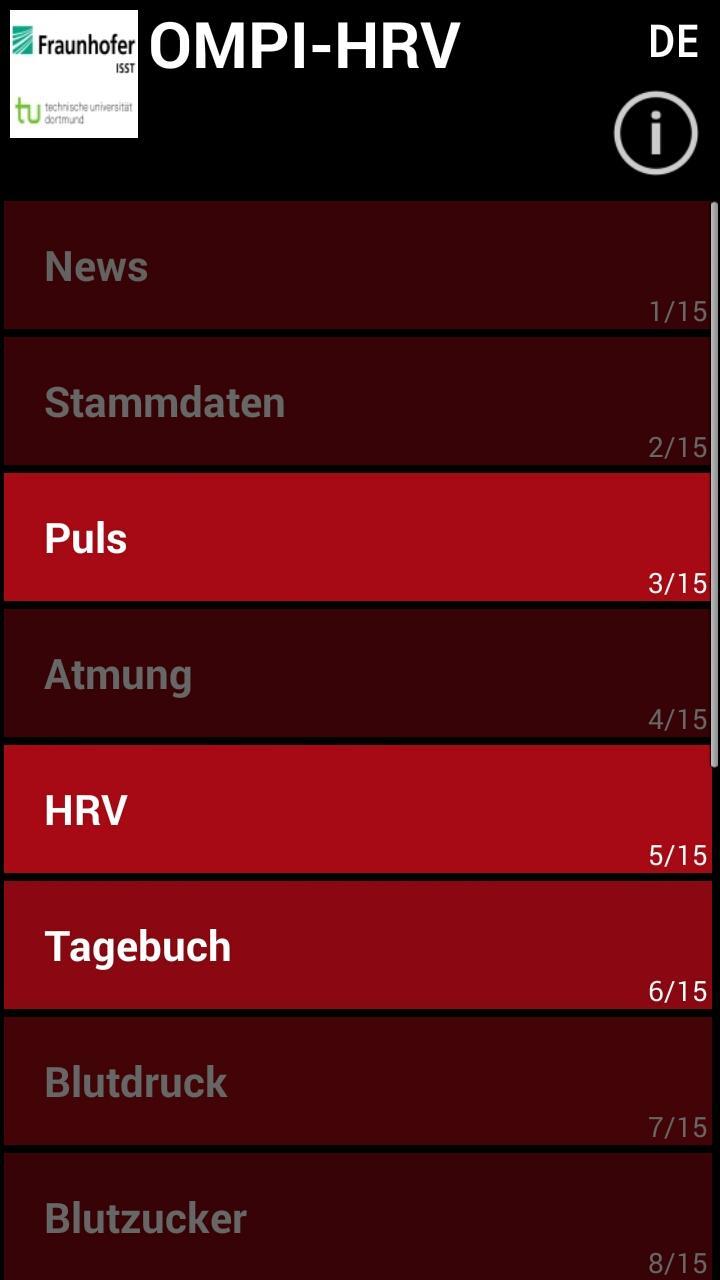The width and height of the screenshot is (720, 1280).
Task: Open the Stammdaten section
Action: click(360, 400)
